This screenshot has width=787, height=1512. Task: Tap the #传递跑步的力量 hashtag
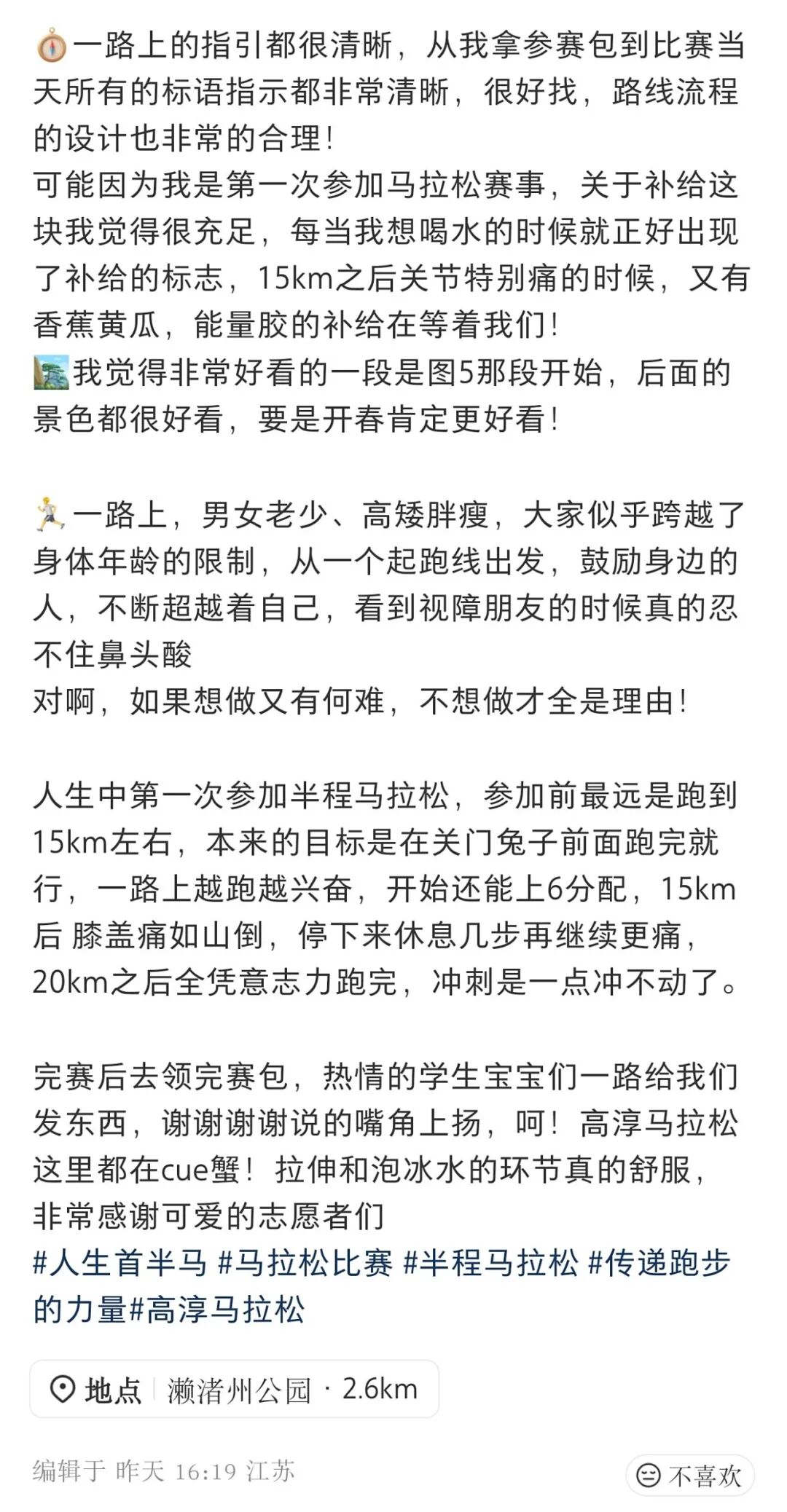click(659, 1262)
